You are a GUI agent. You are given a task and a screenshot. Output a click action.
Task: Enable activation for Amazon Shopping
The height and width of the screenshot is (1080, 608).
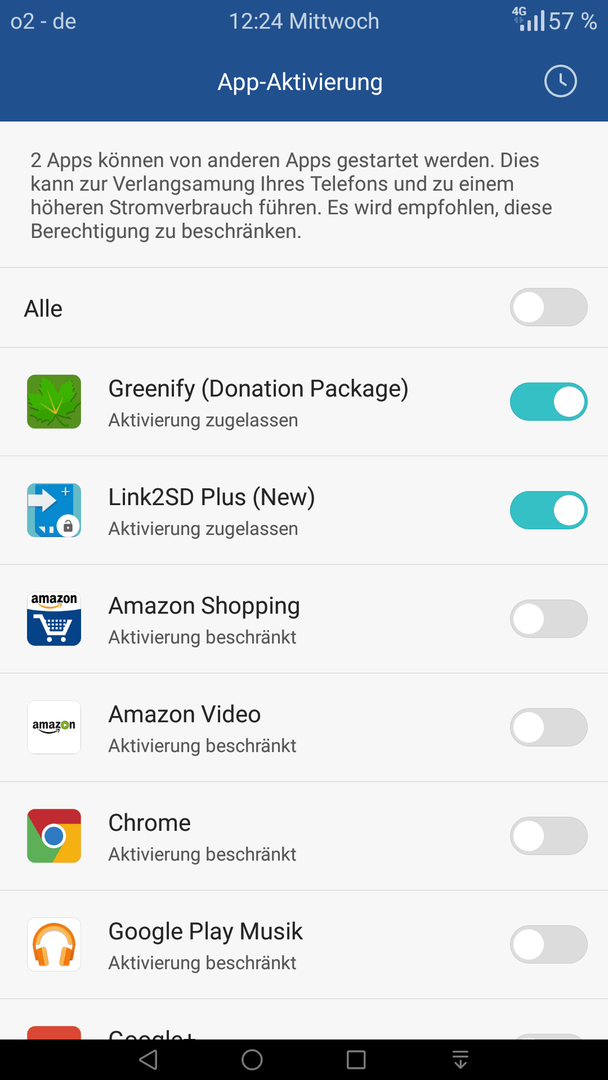click(x=549, y=619)
